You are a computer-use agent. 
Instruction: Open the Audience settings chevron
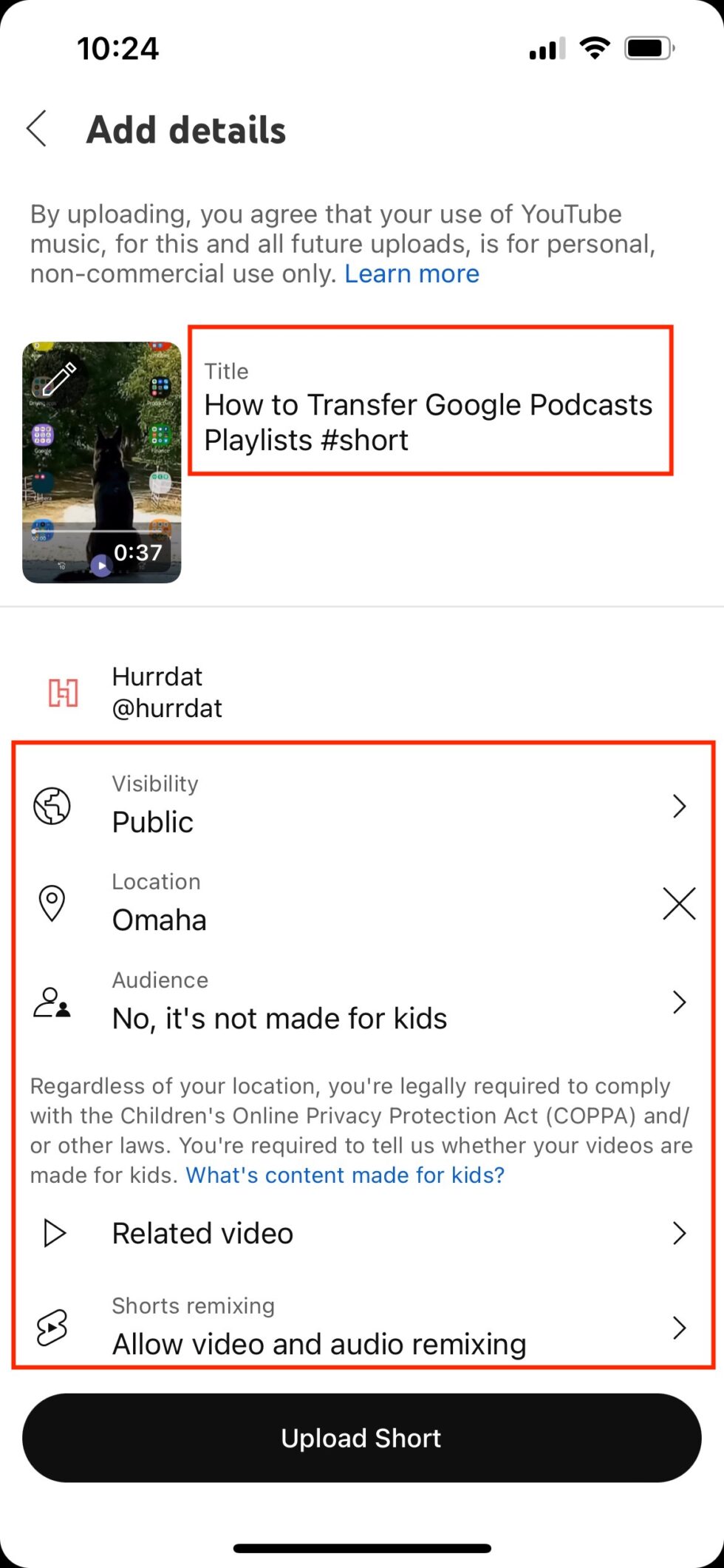(x=679, y=1002)
